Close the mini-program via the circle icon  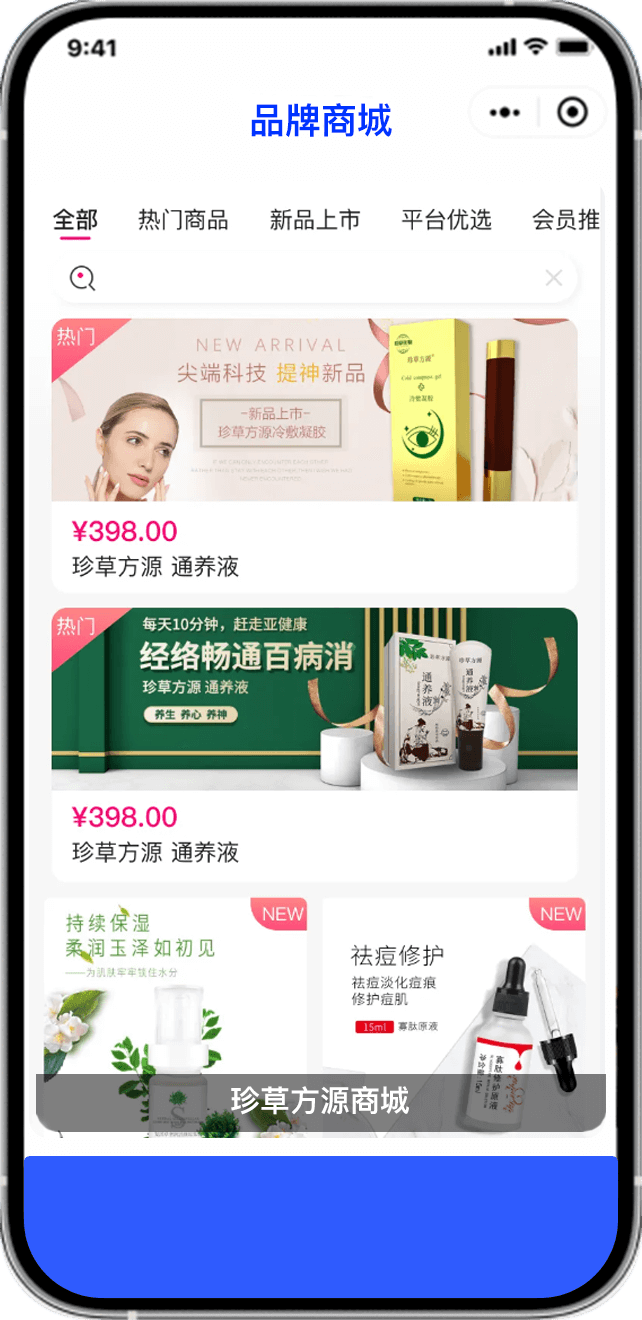572,112
